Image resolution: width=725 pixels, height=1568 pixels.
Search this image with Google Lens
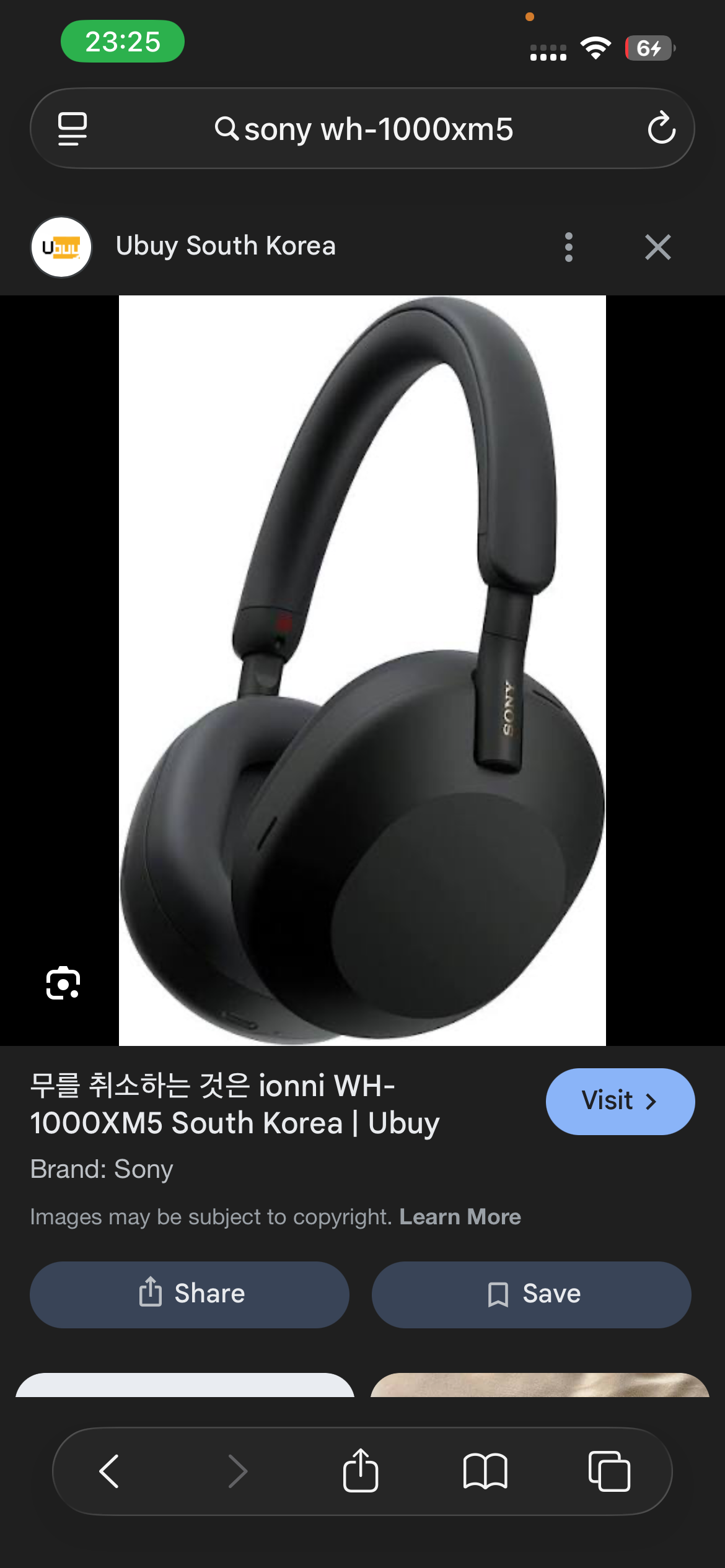63,983
